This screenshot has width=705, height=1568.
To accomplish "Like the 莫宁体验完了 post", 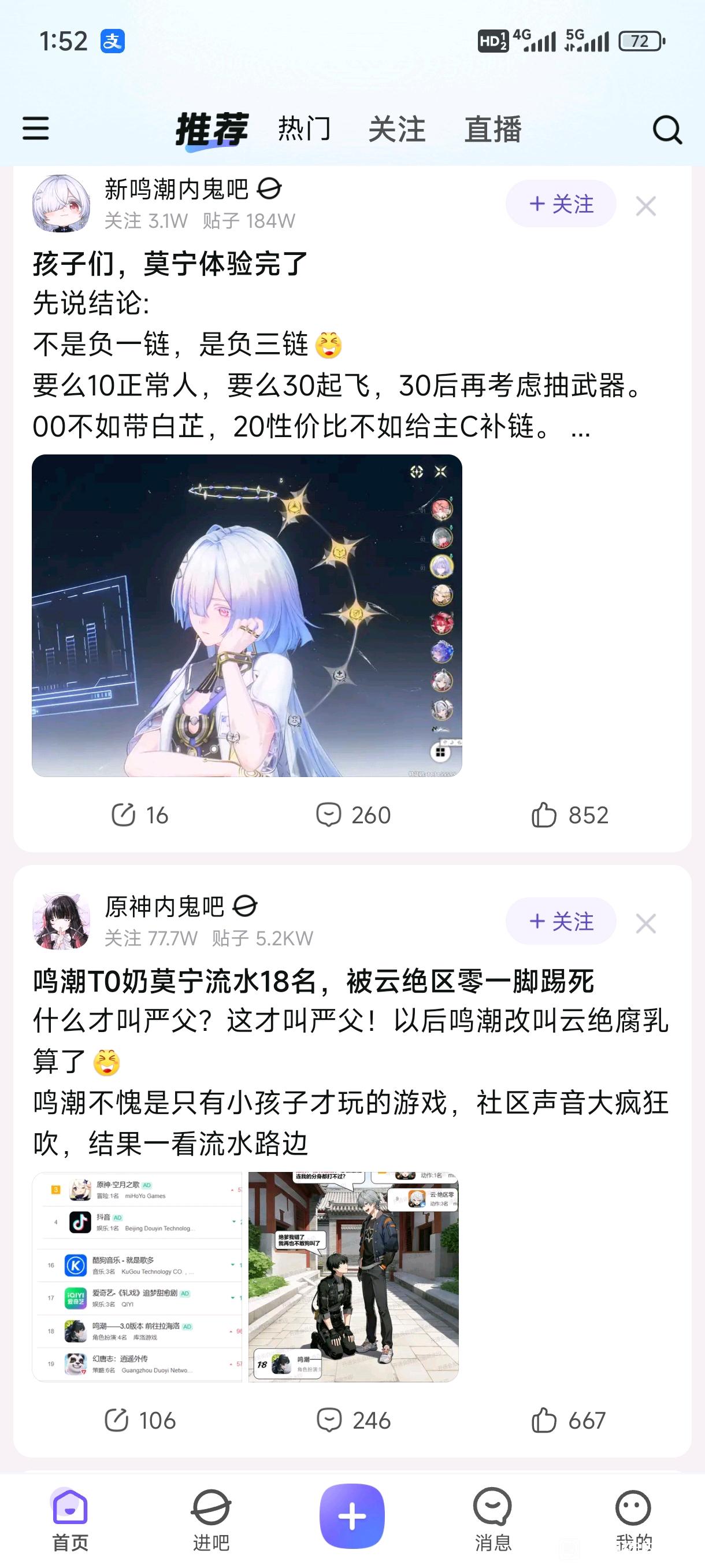I will pyautogui.click(x=569, y=815).
